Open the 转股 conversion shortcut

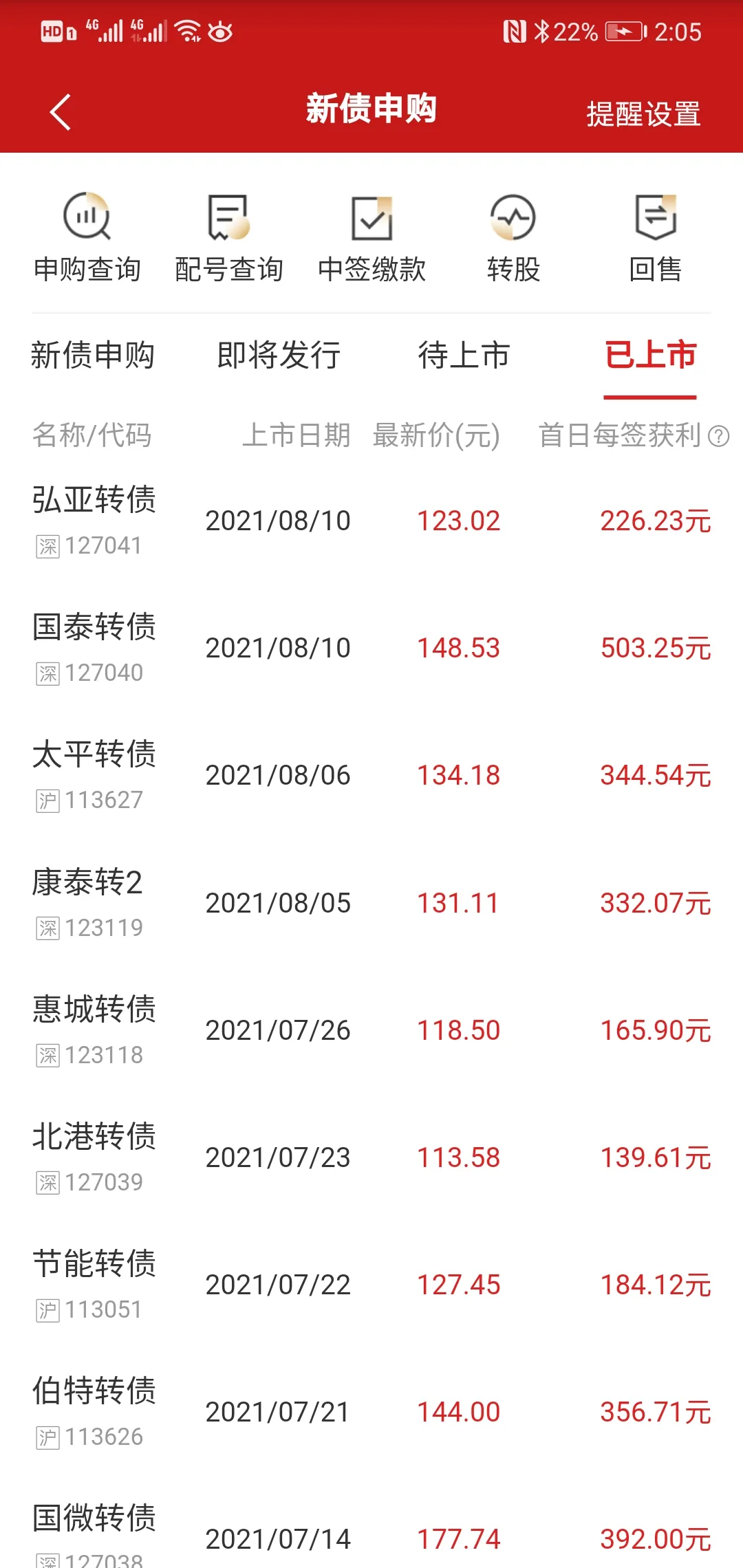[513, 237]
